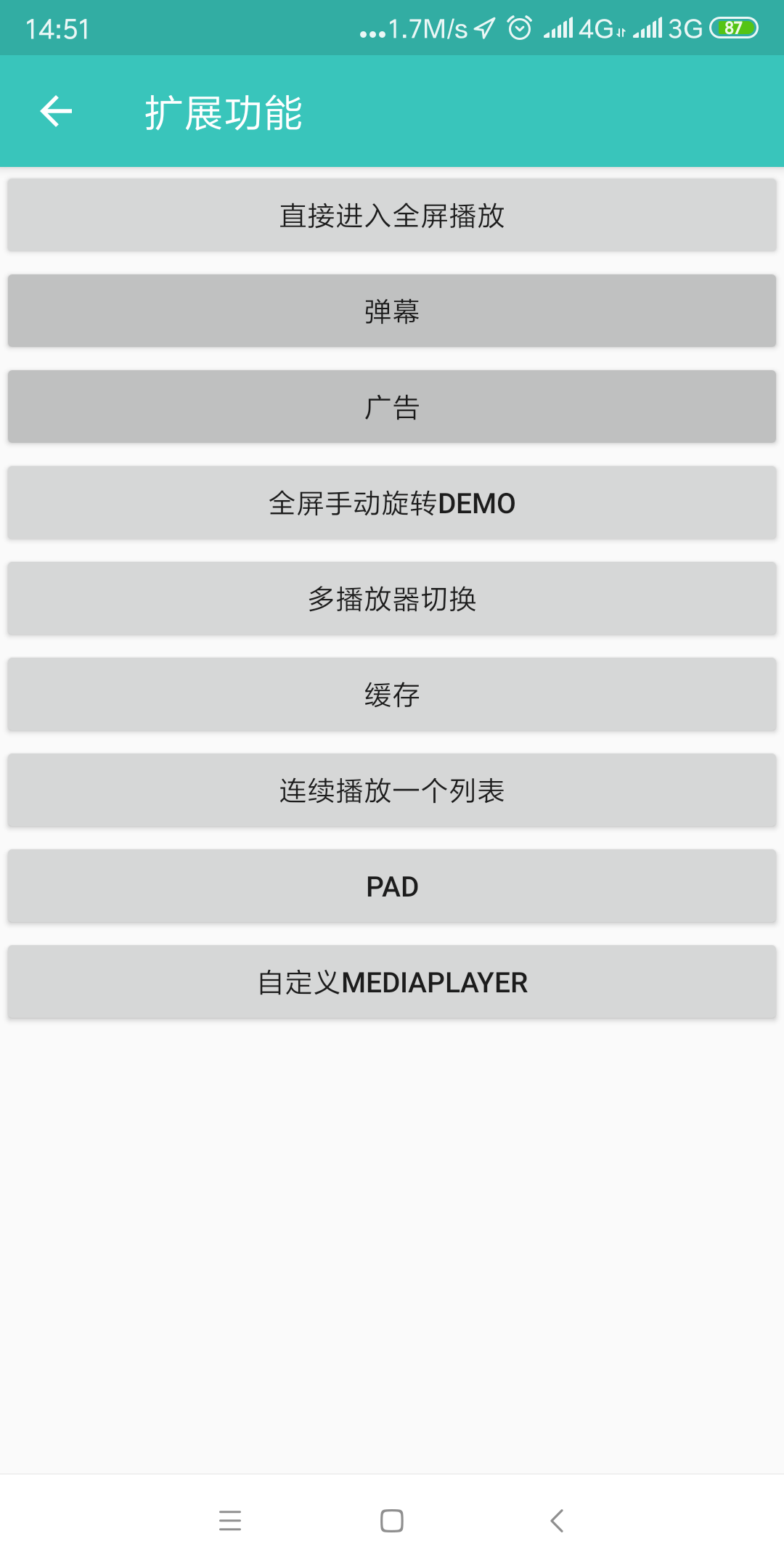Viewport: 784px width, 1568px height.
Task: Open 直接进入全屏播放 demo
Action: (392, 214)
